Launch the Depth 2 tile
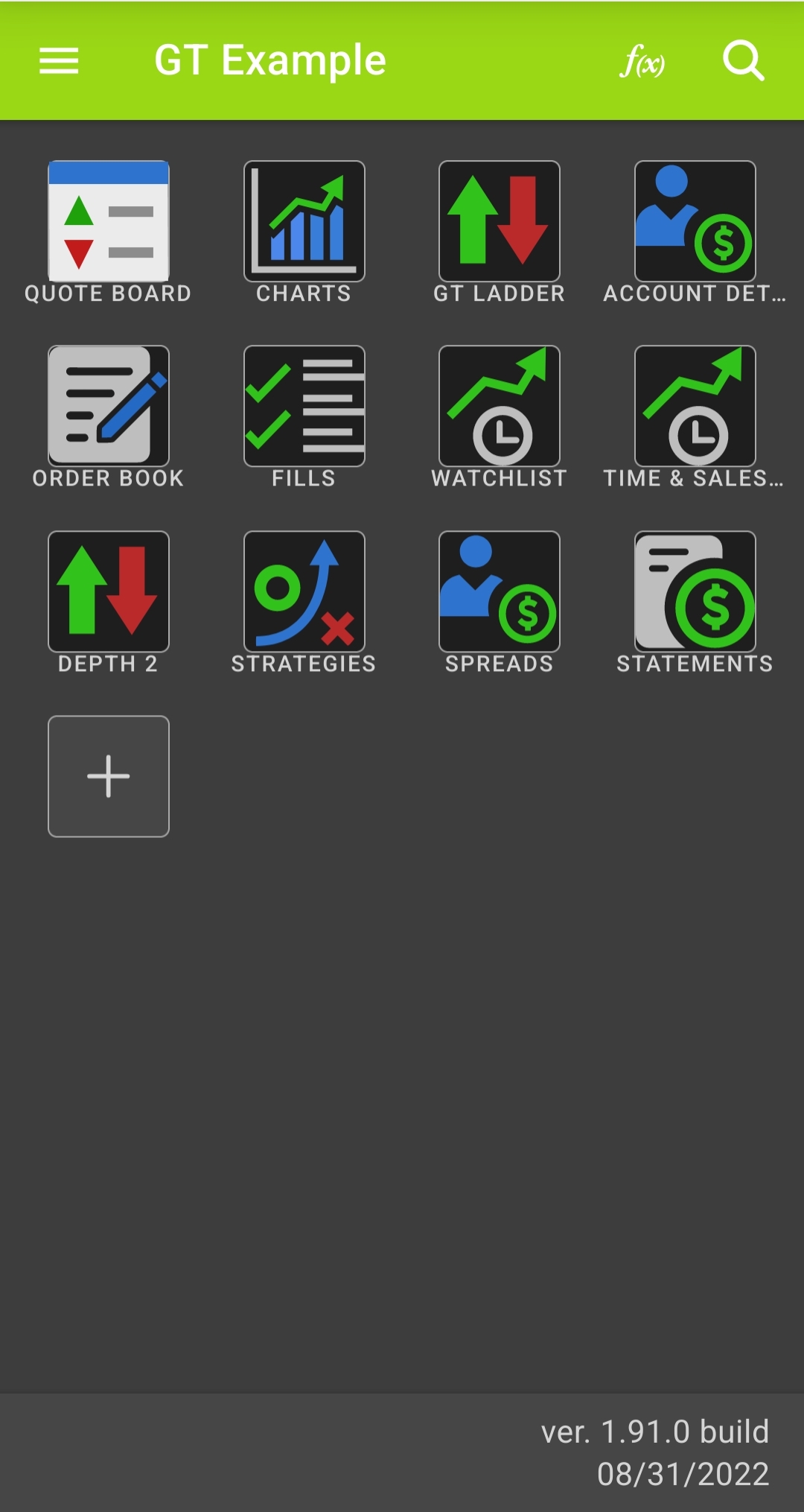Viewport: 804px width, 1512px height. pos(109,591)
